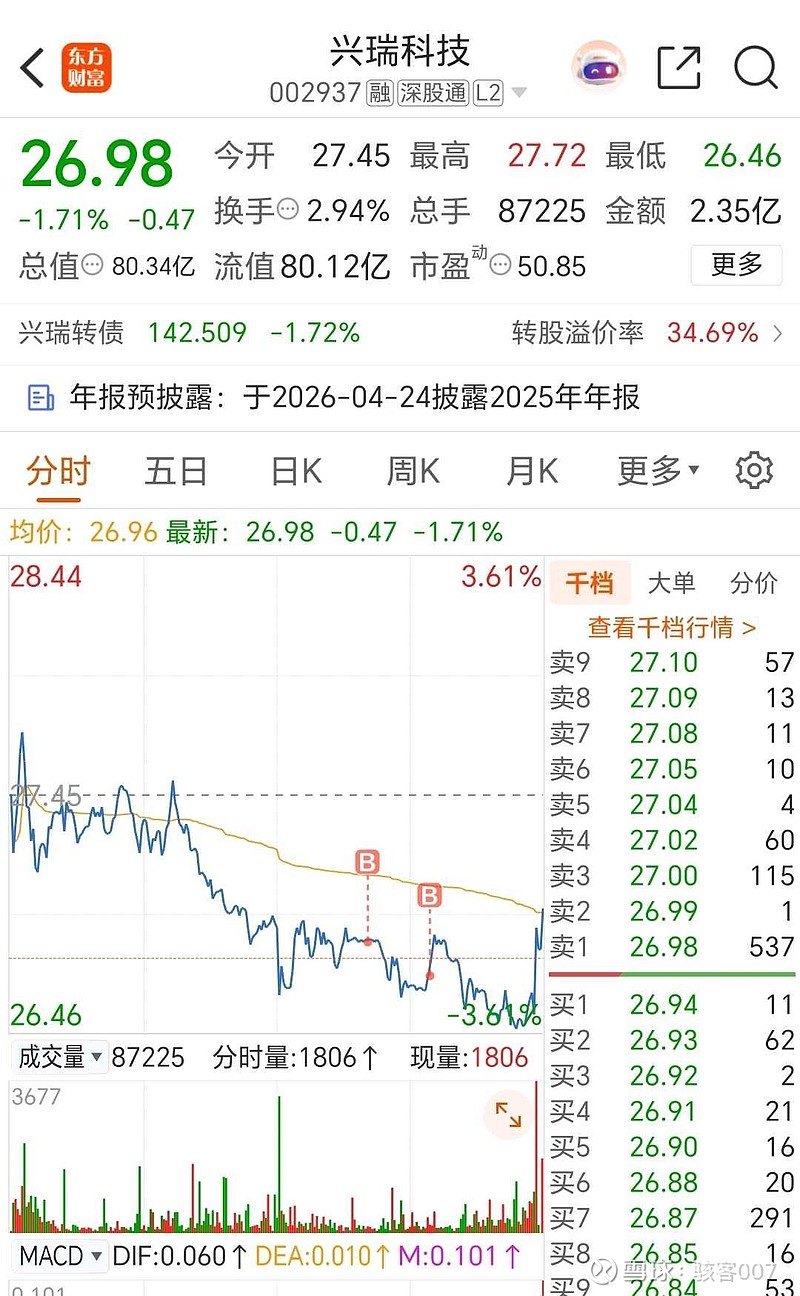800x1296 pixels.
Task: Switch to the 周K chart tab
Action: (413, 470)
